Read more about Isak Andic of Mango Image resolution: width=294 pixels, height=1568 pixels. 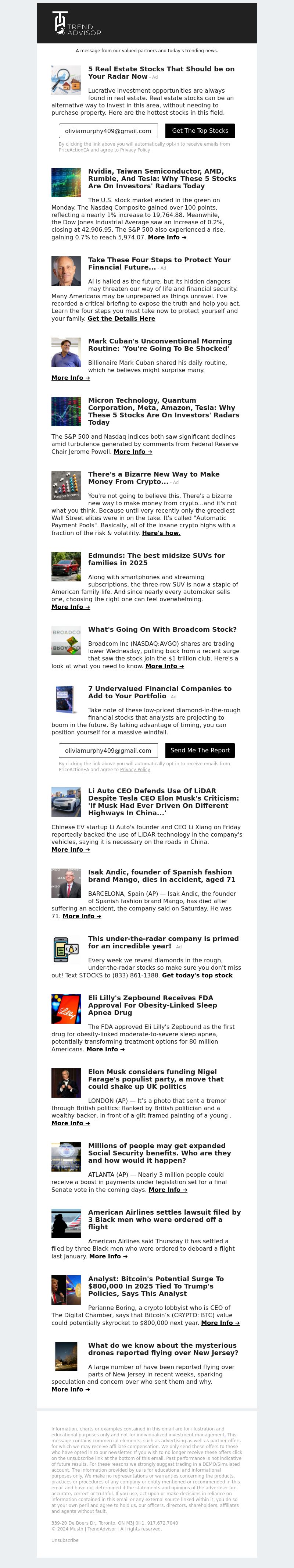(82, 916)
